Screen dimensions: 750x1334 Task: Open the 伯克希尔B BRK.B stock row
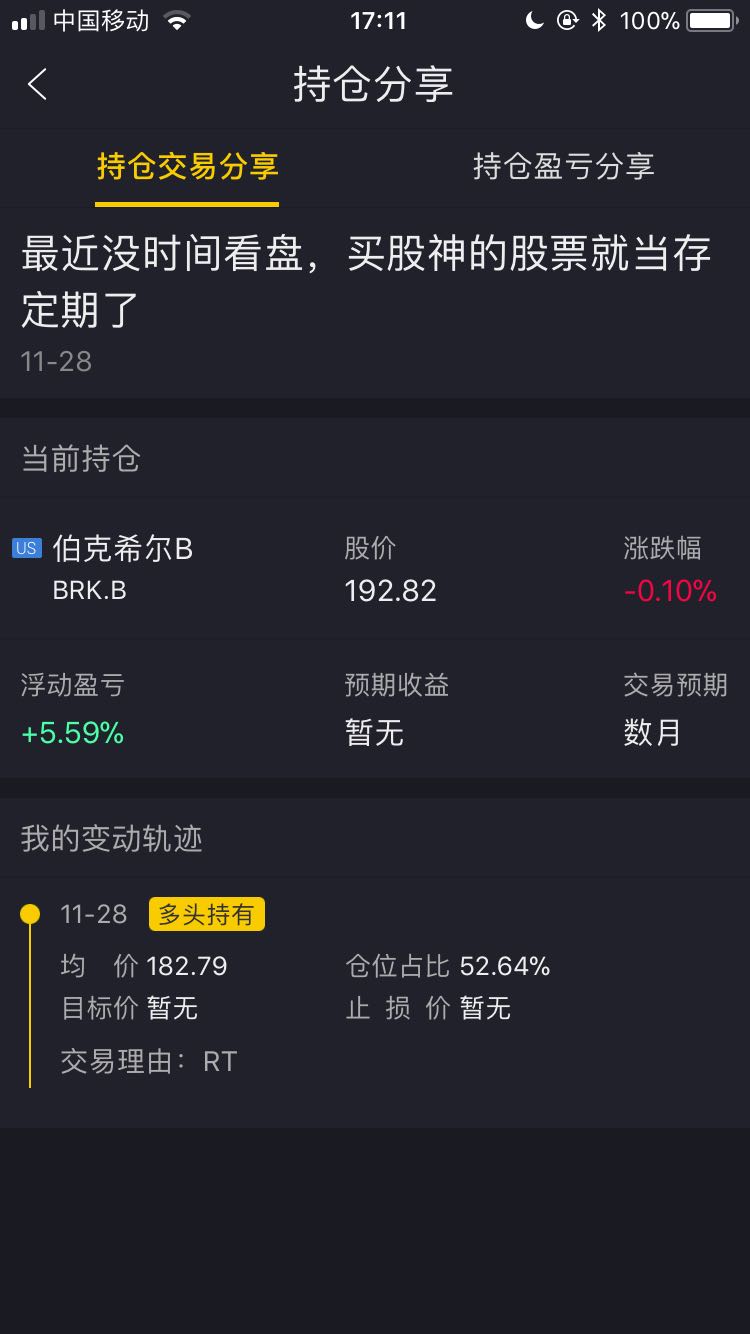375,568
